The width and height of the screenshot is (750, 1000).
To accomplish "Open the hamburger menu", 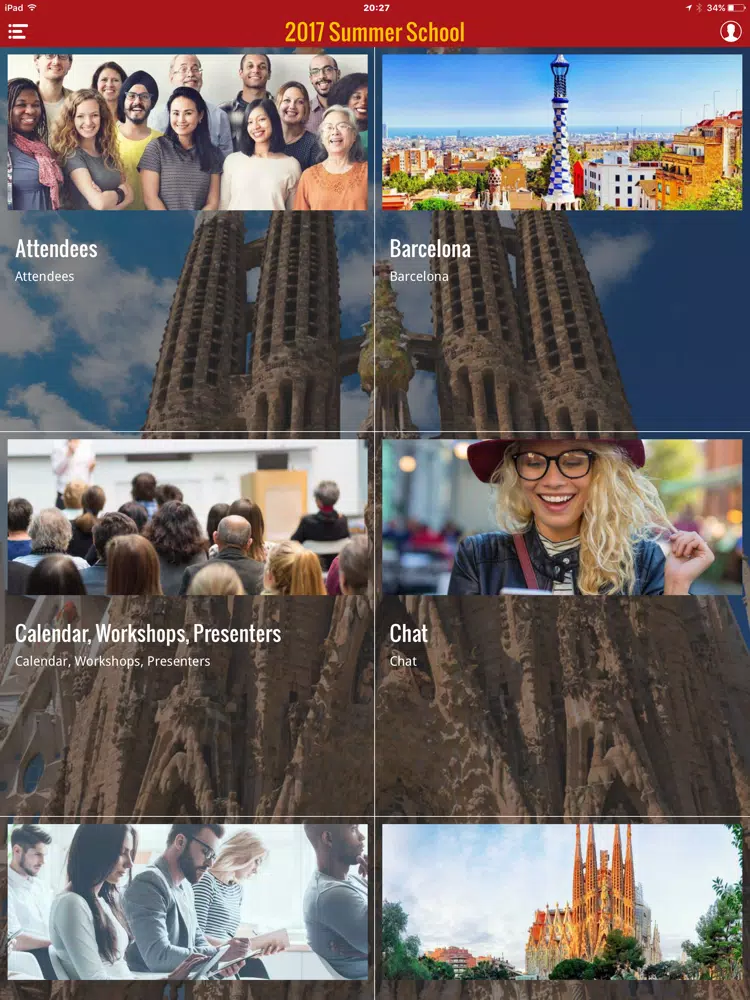I will pyautogui.click(x=17, y=32).
